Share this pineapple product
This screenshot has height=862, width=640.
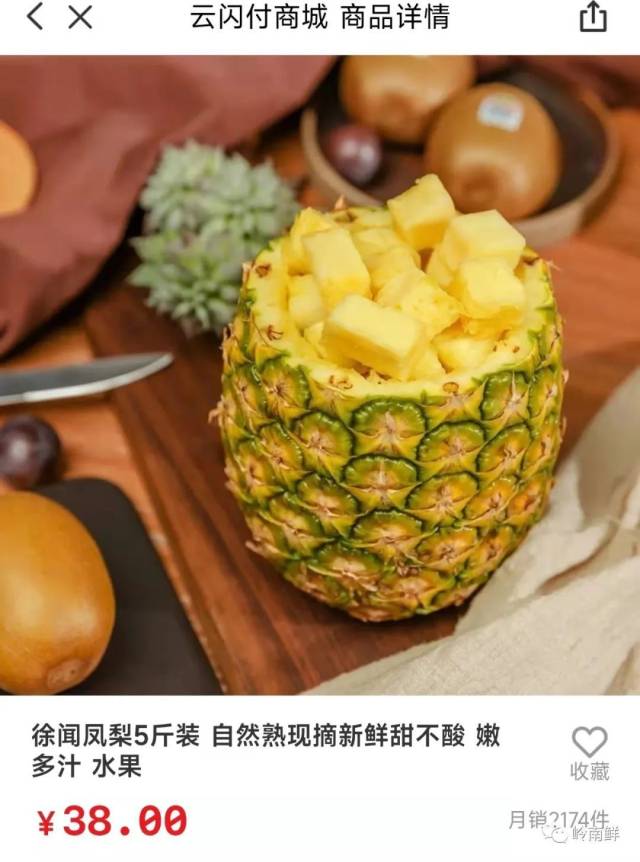[x=593, y=17]
